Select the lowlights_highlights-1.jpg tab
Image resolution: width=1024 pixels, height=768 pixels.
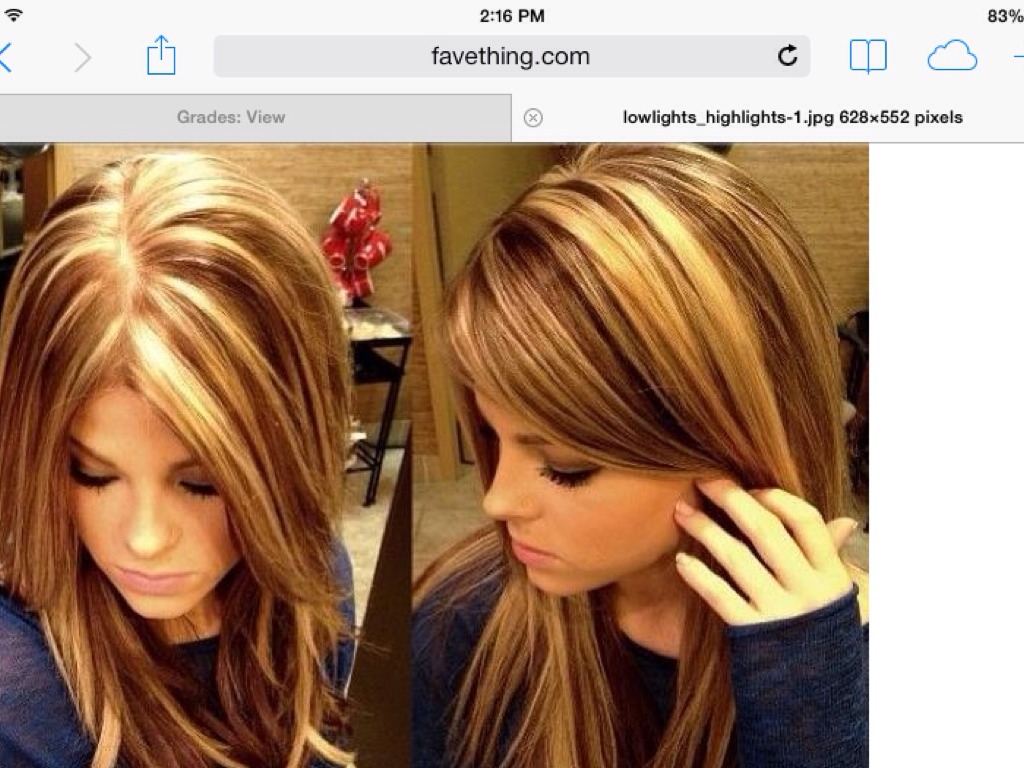click(x=792, y=118)
